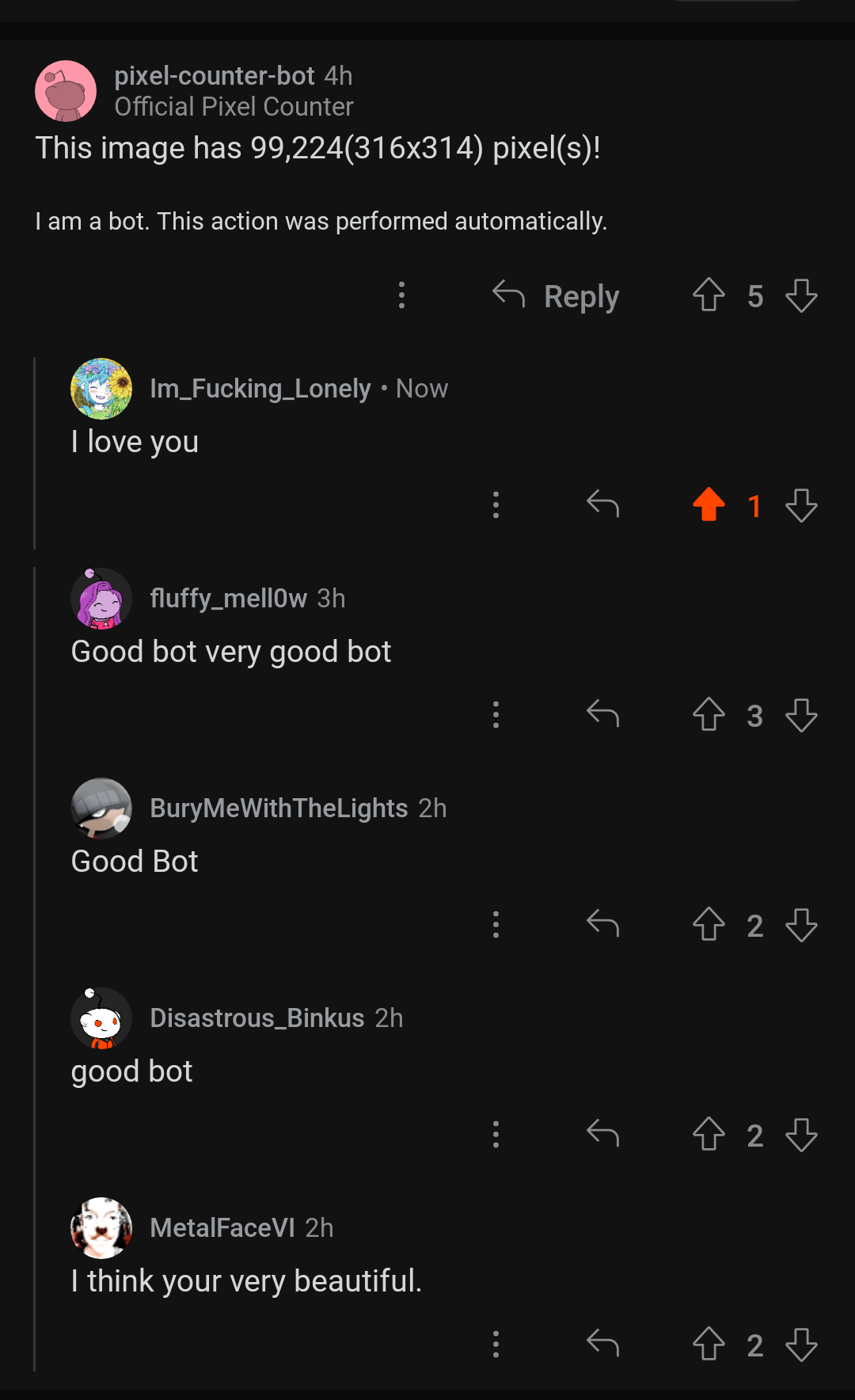Reply to MetalFaceVI's comment

(x=602, y=1343)
